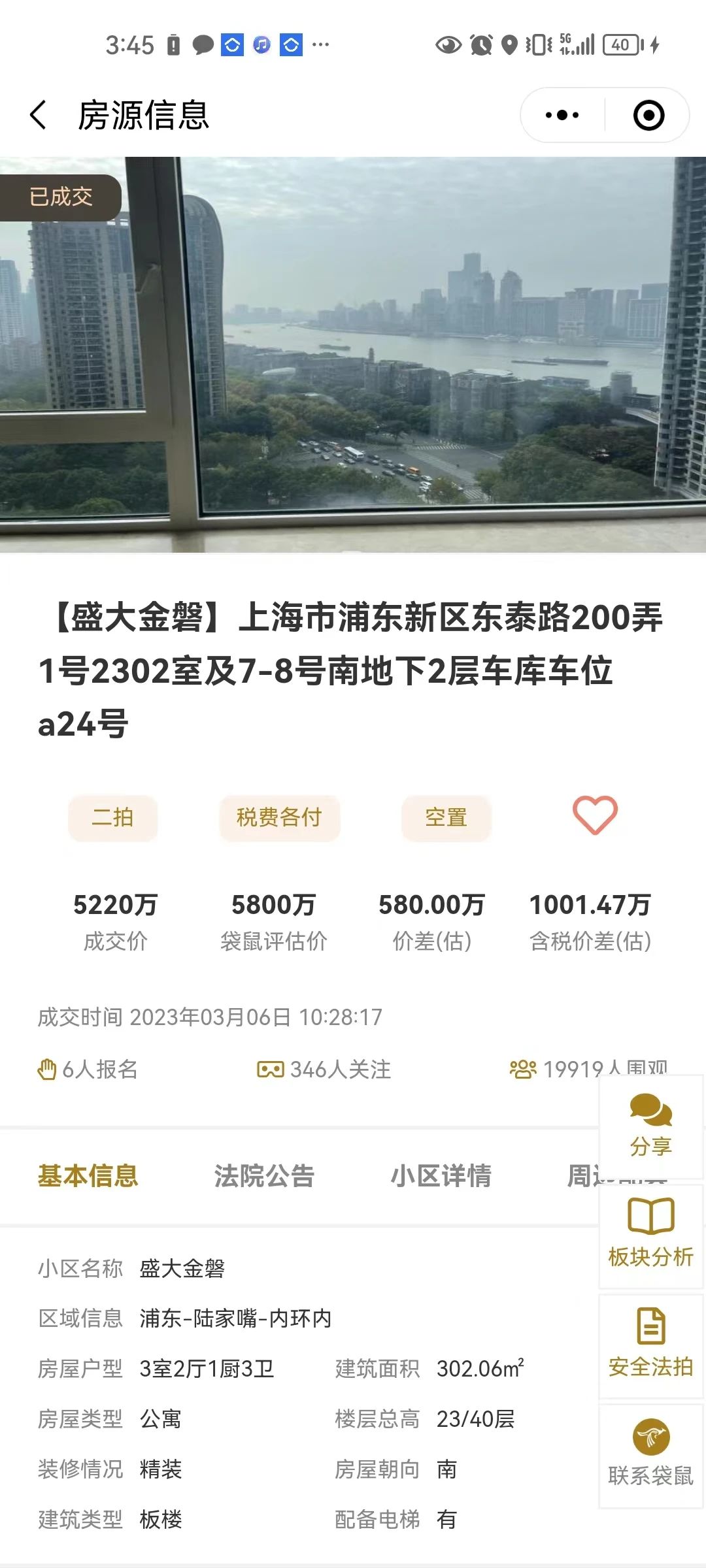Favorite this listing with the heart icon
706x1568 pixels.
click(595, 815)
